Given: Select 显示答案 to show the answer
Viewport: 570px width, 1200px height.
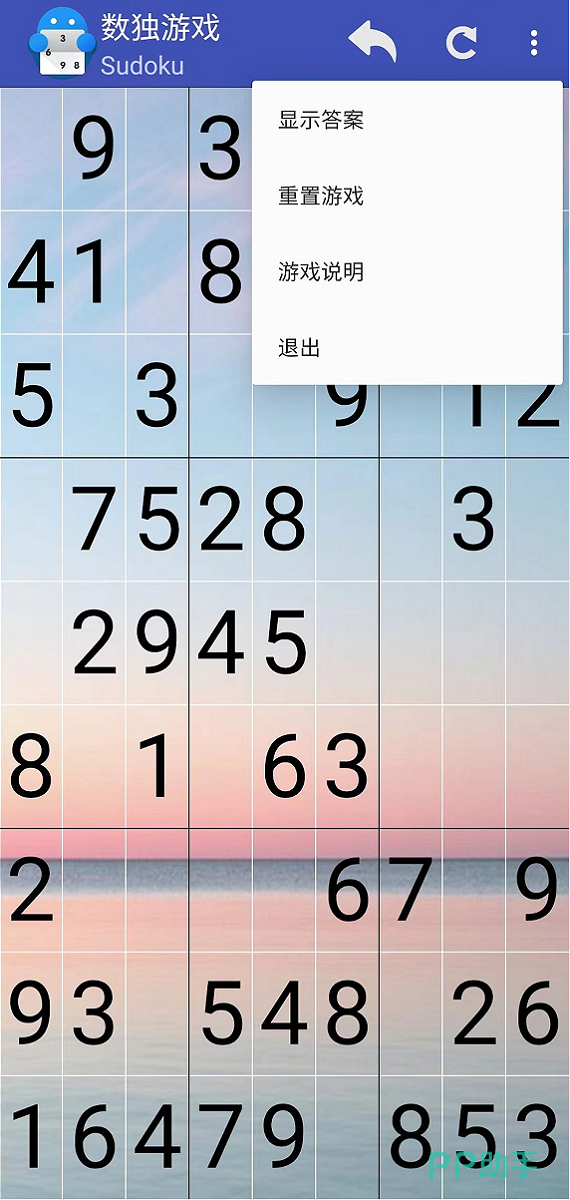Looking at the screenshot, I should [x=407, y=120].
